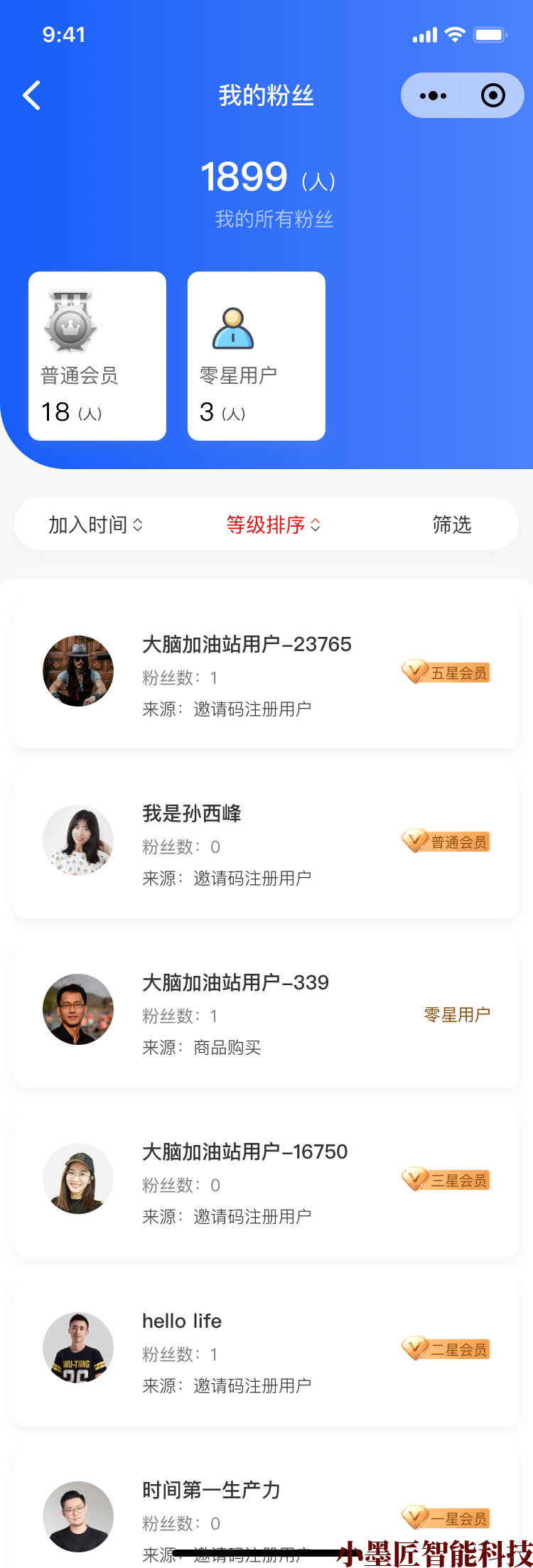
Task: Open the 普通会员 card
Action: point(97,356)
